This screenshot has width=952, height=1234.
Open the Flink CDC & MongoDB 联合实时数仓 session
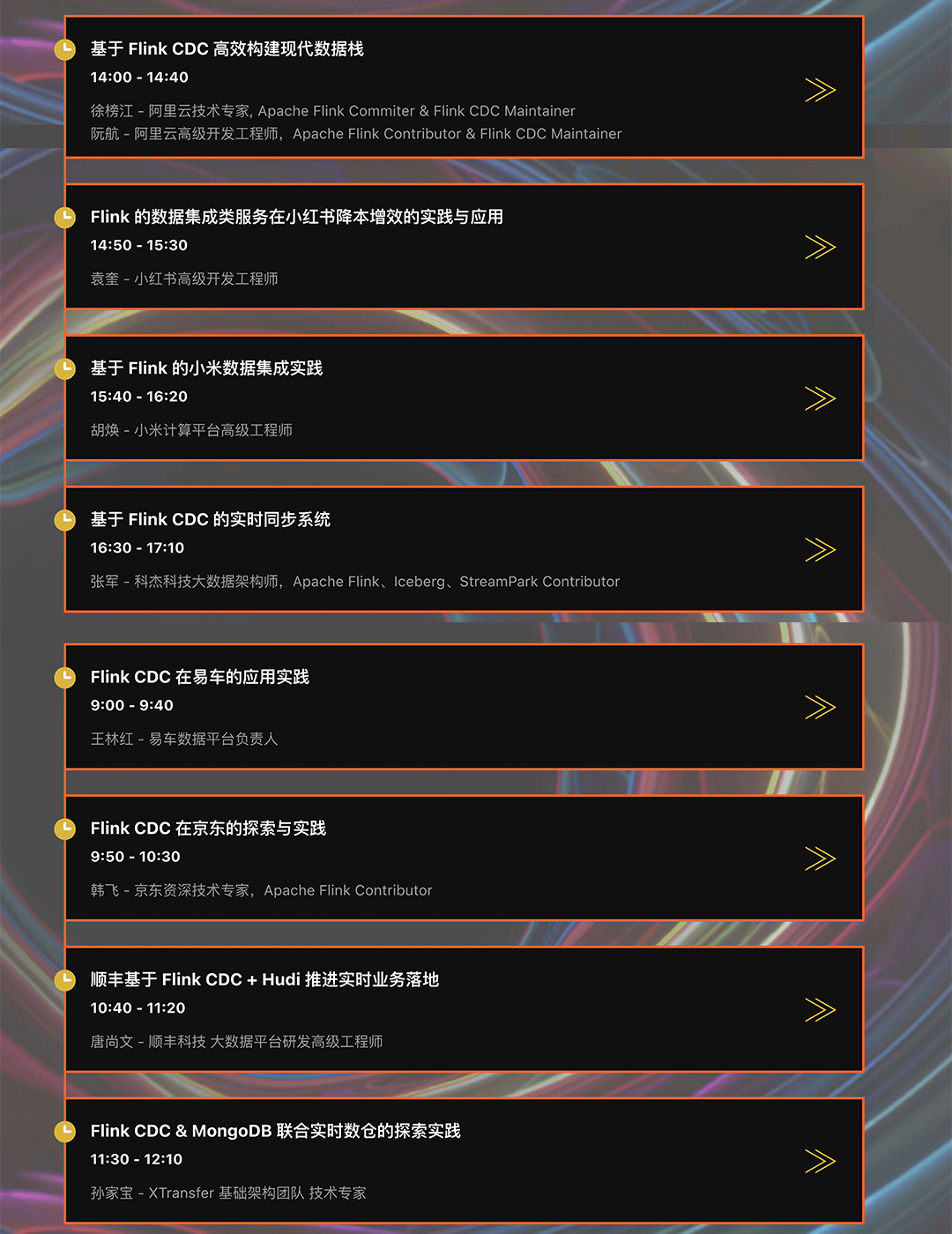point(820,1162)
